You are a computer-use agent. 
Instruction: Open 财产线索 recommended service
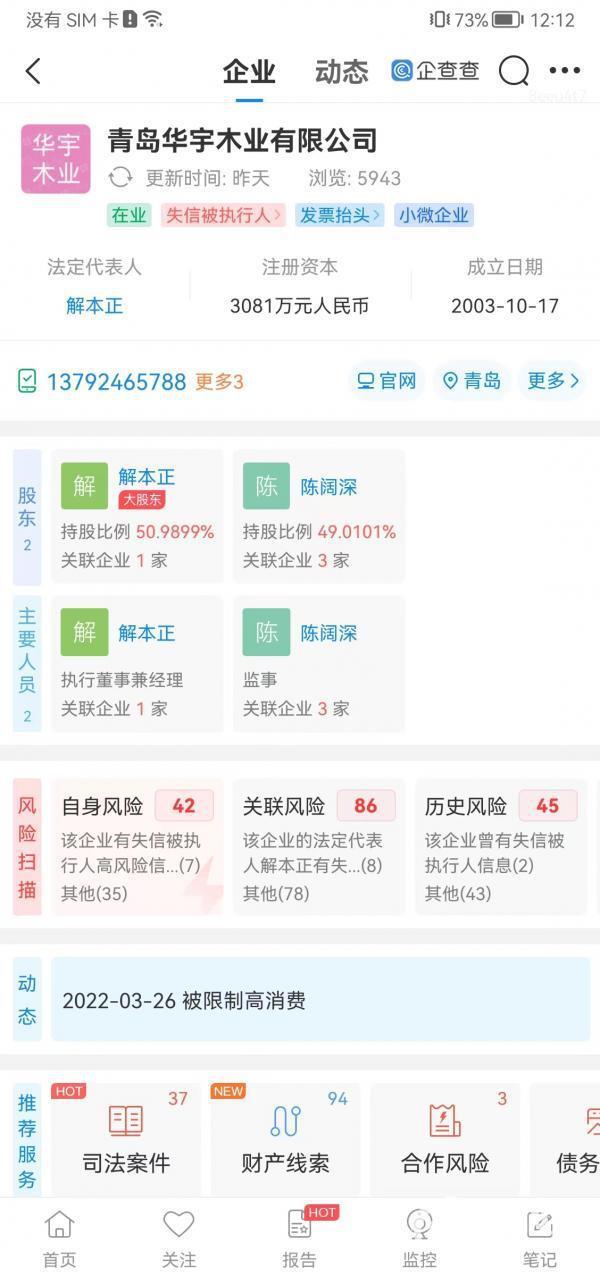click(285, 1140)
